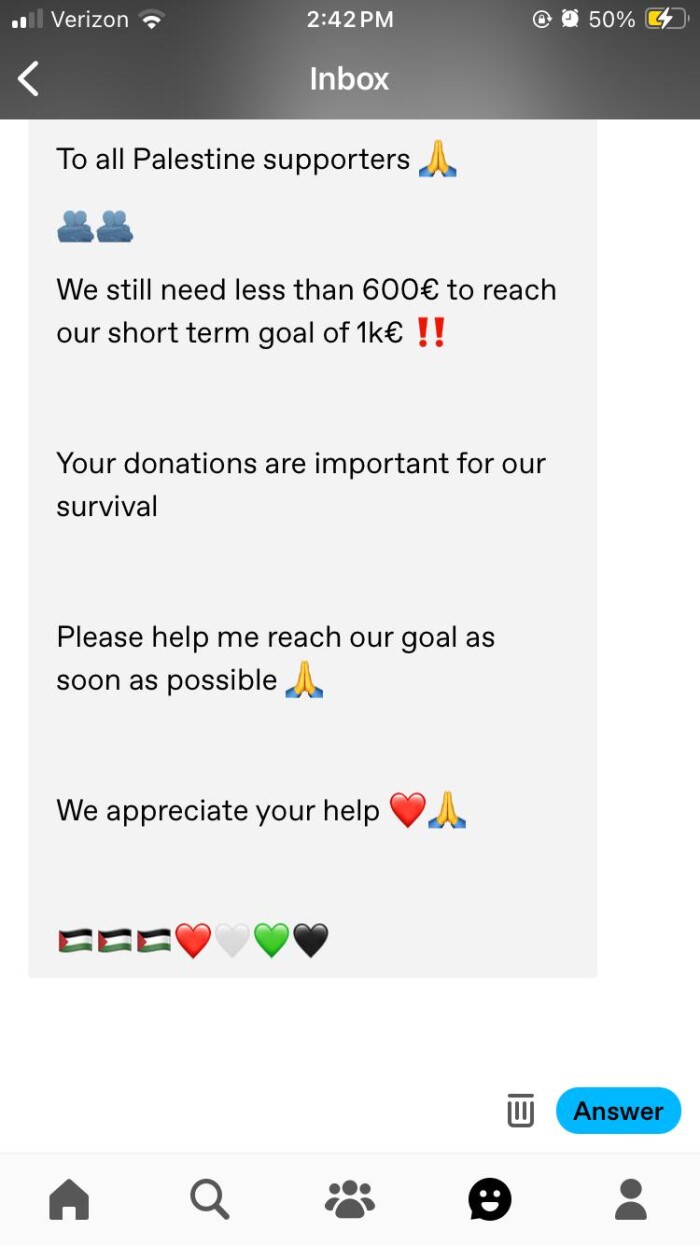Open the Search tab

coord(209,1199)
